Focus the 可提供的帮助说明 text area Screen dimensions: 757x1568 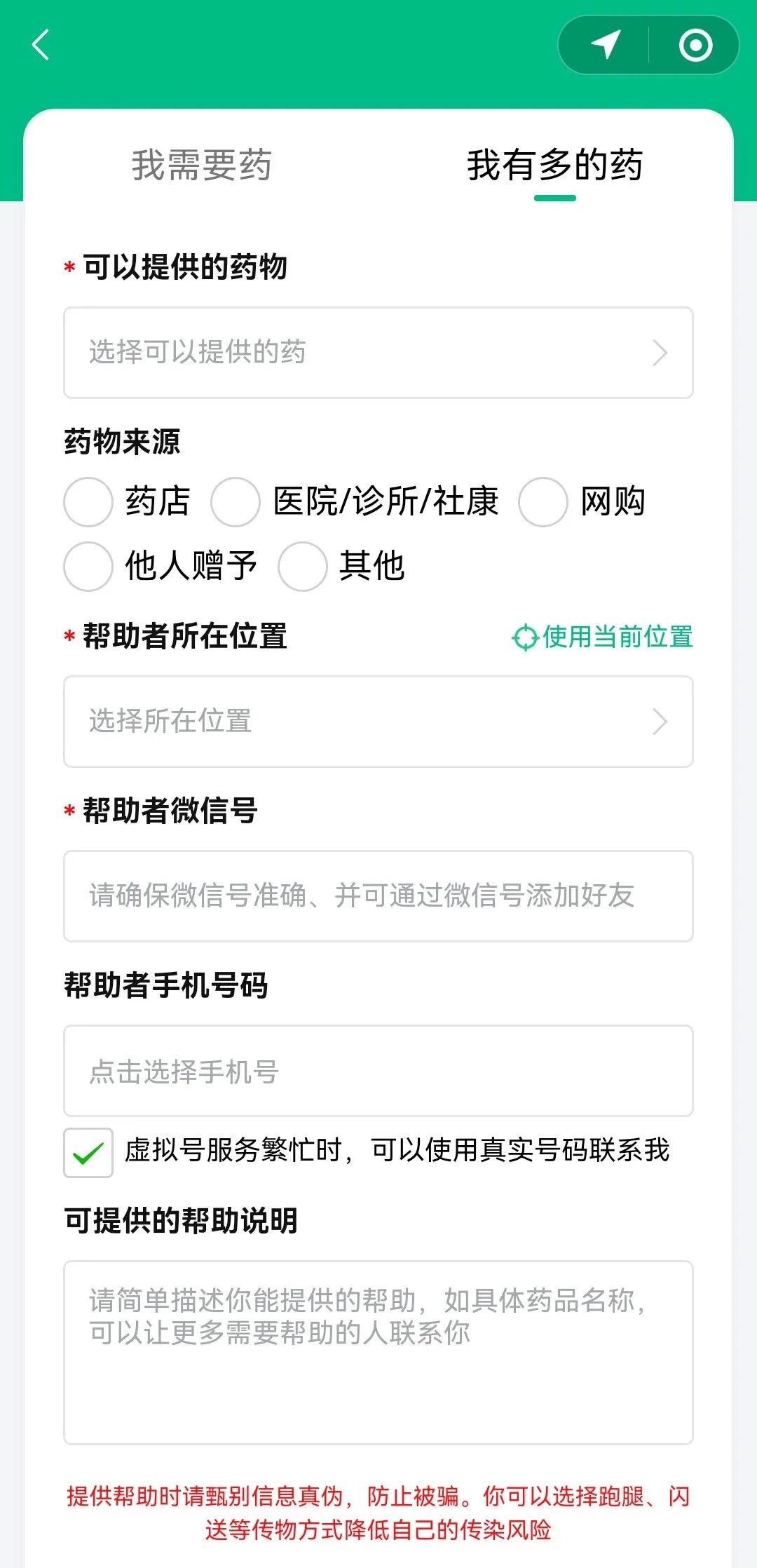click(x=378, y=1353)
